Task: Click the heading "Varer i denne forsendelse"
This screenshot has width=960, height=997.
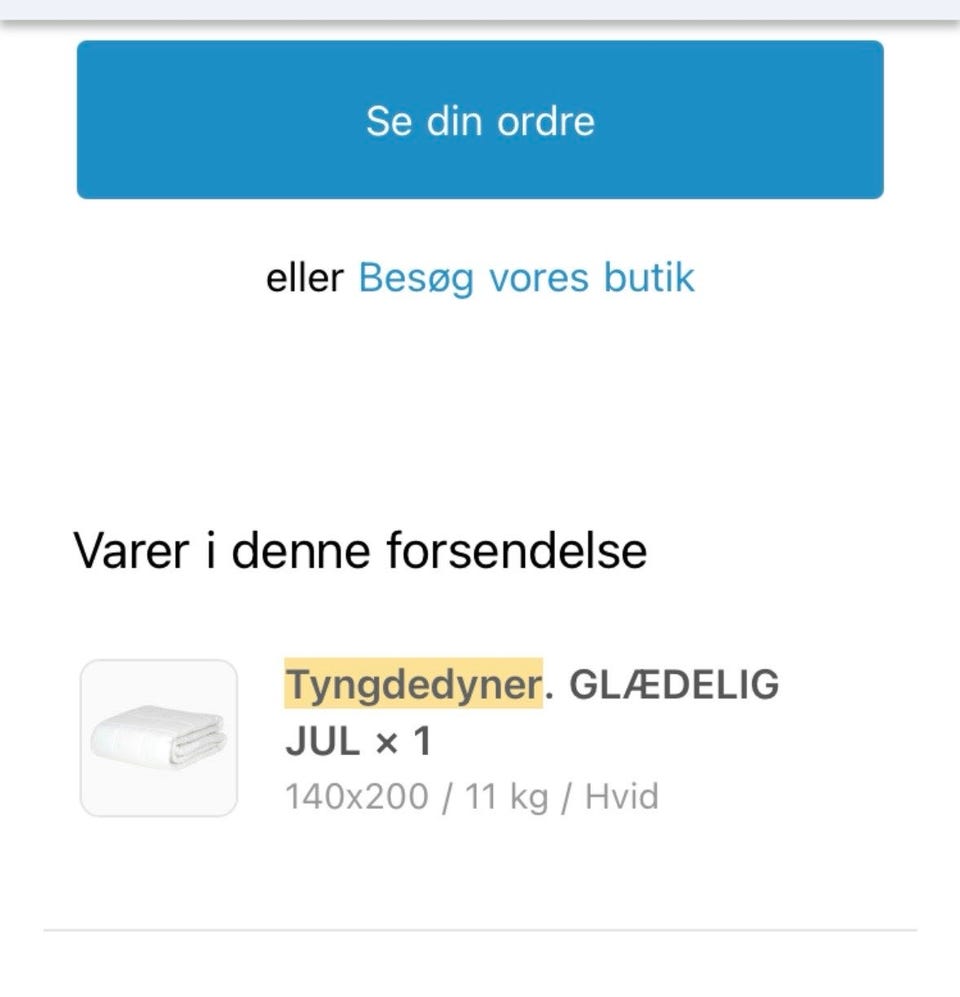Action: coord(362,549)
